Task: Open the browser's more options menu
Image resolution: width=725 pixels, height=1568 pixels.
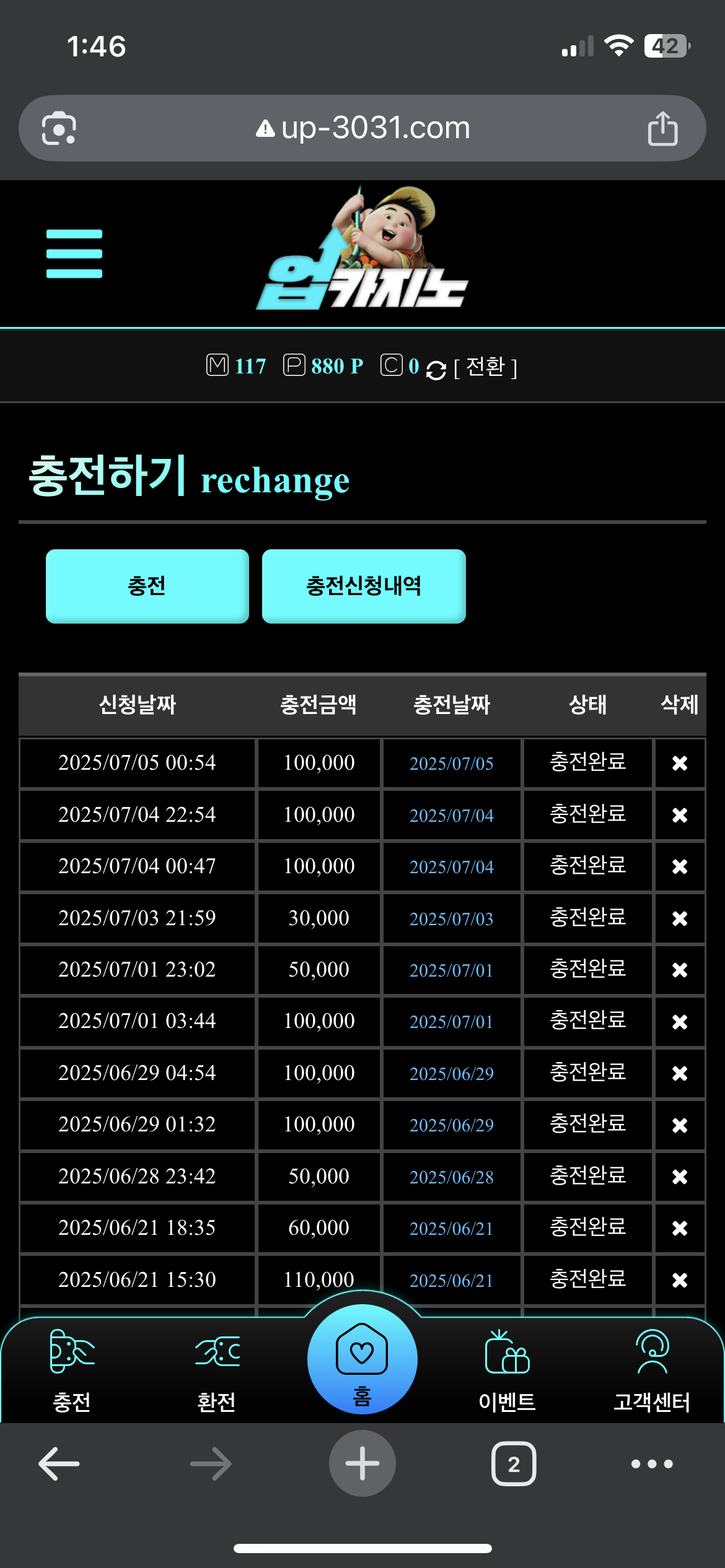Action: point(652,1464)
